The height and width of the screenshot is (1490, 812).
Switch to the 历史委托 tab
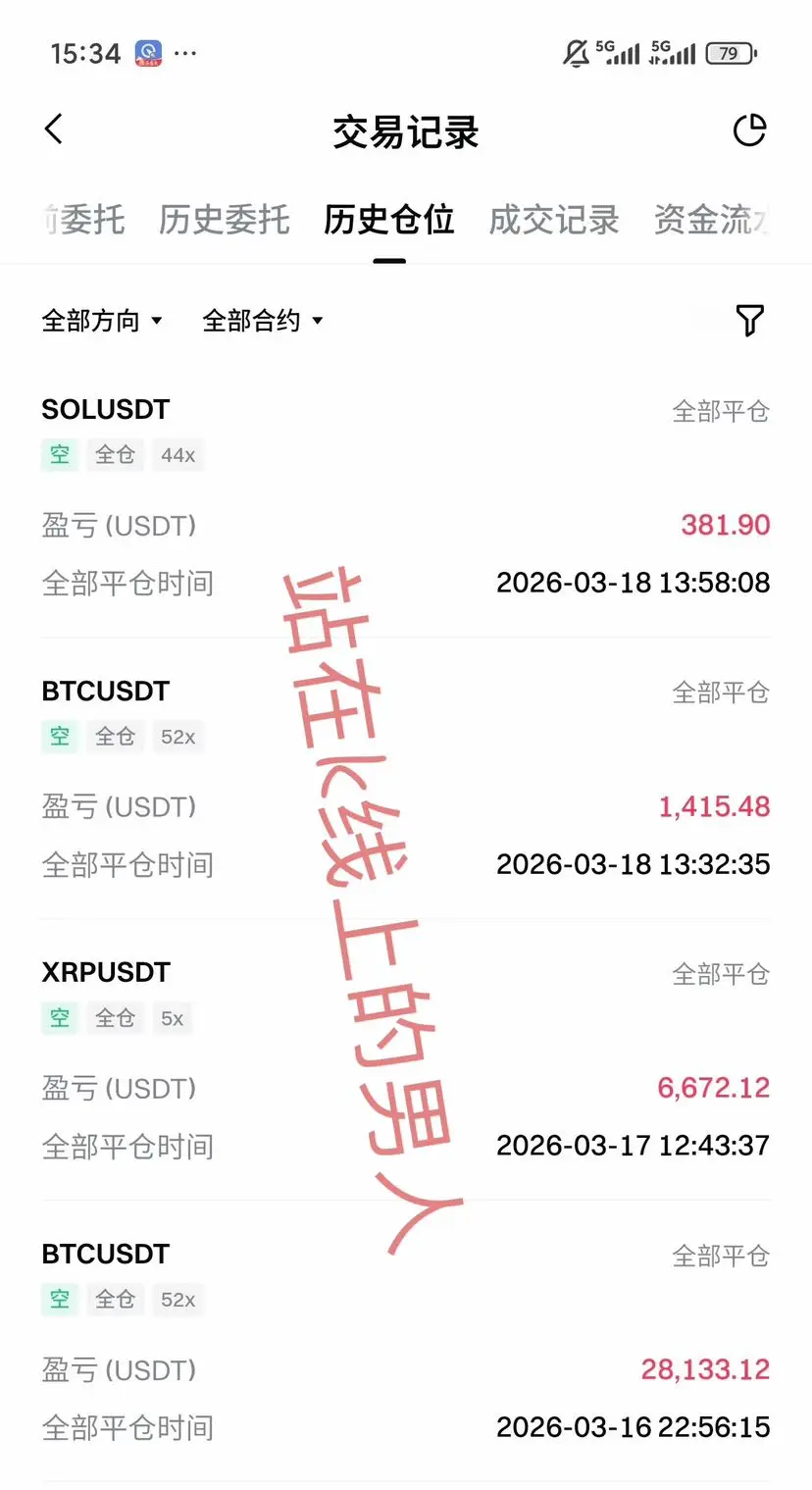point(224,220)
